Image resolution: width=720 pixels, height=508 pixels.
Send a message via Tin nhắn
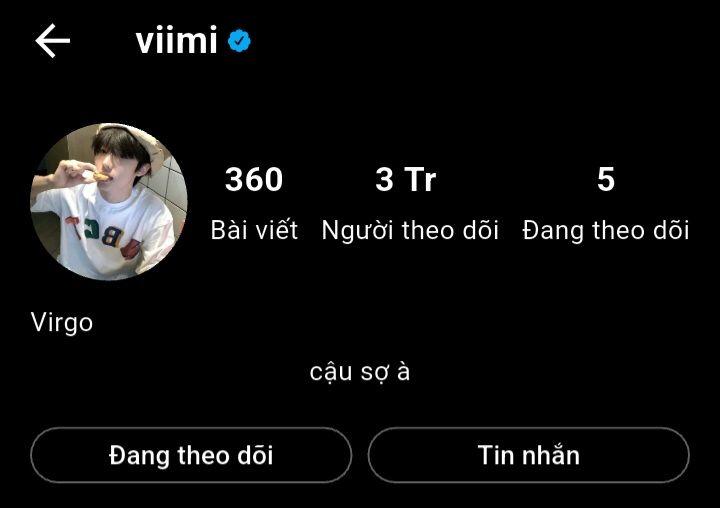(528, 456)
